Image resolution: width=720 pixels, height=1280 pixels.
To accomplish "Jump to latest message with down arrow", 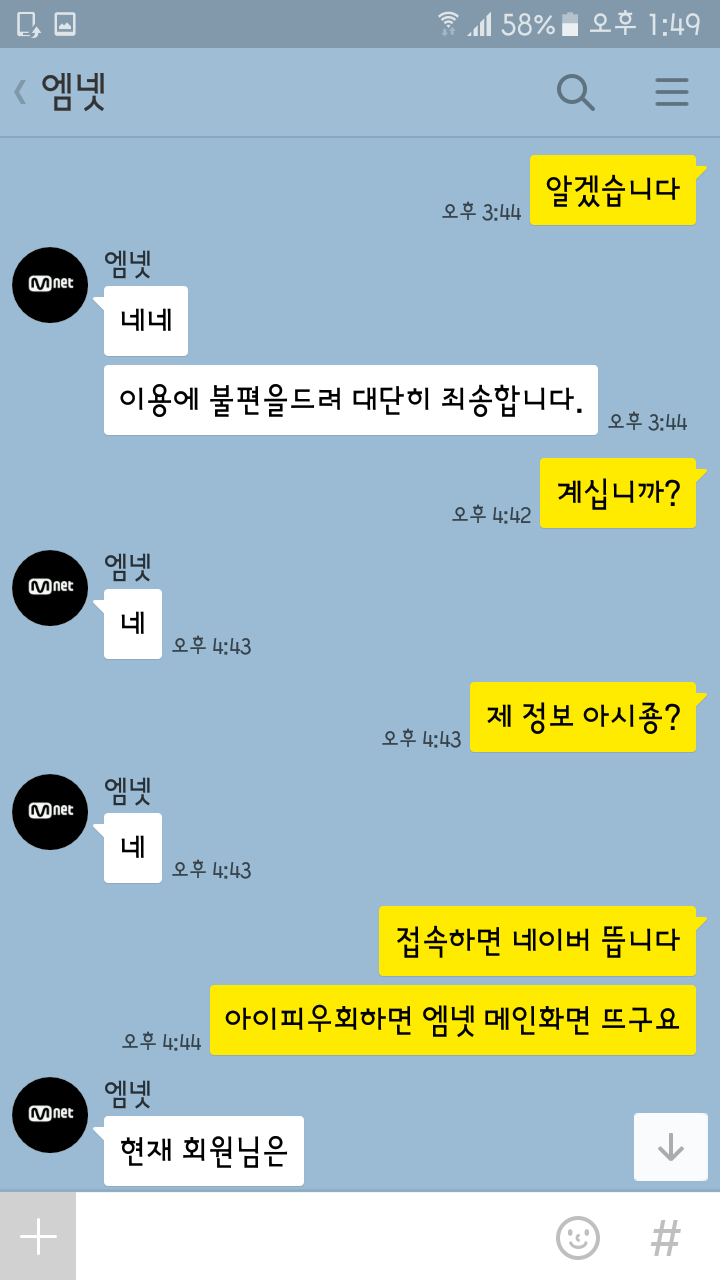I will (x=671, y=1147).
